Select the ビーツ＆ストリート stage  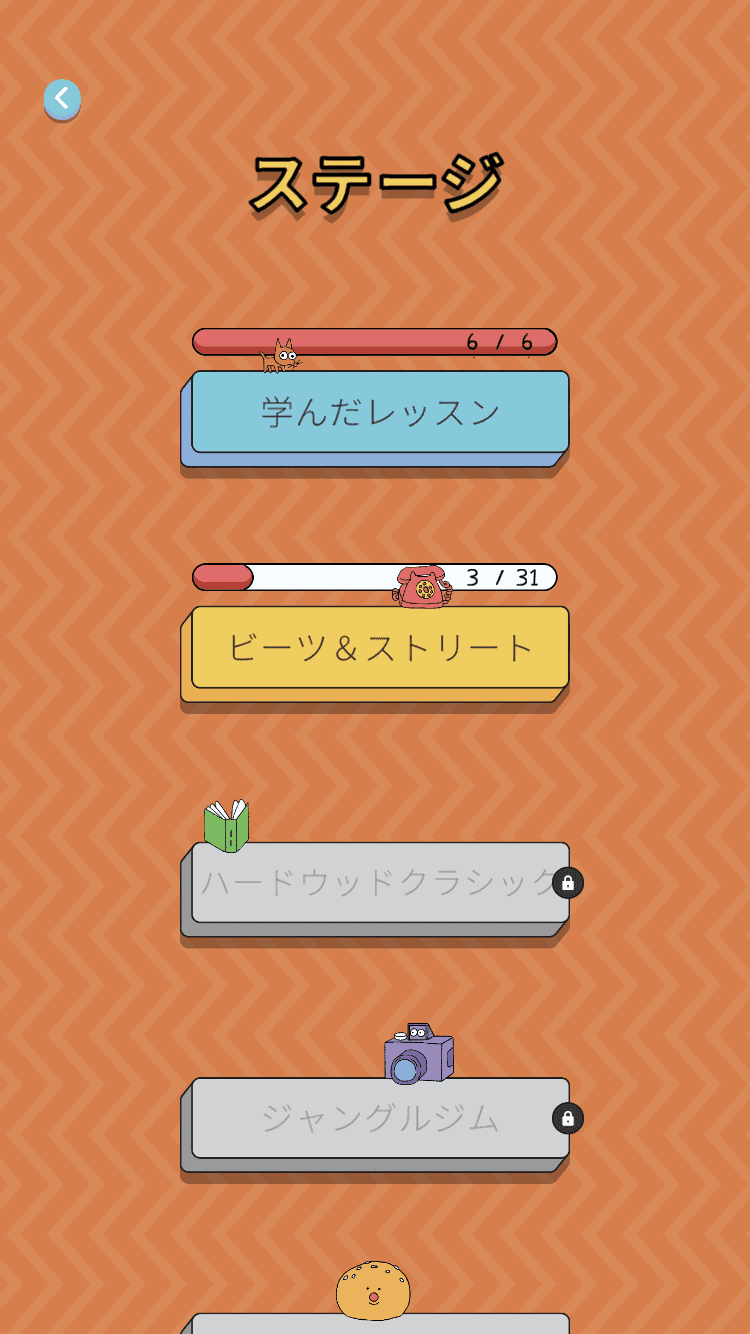tap(380, 648)
